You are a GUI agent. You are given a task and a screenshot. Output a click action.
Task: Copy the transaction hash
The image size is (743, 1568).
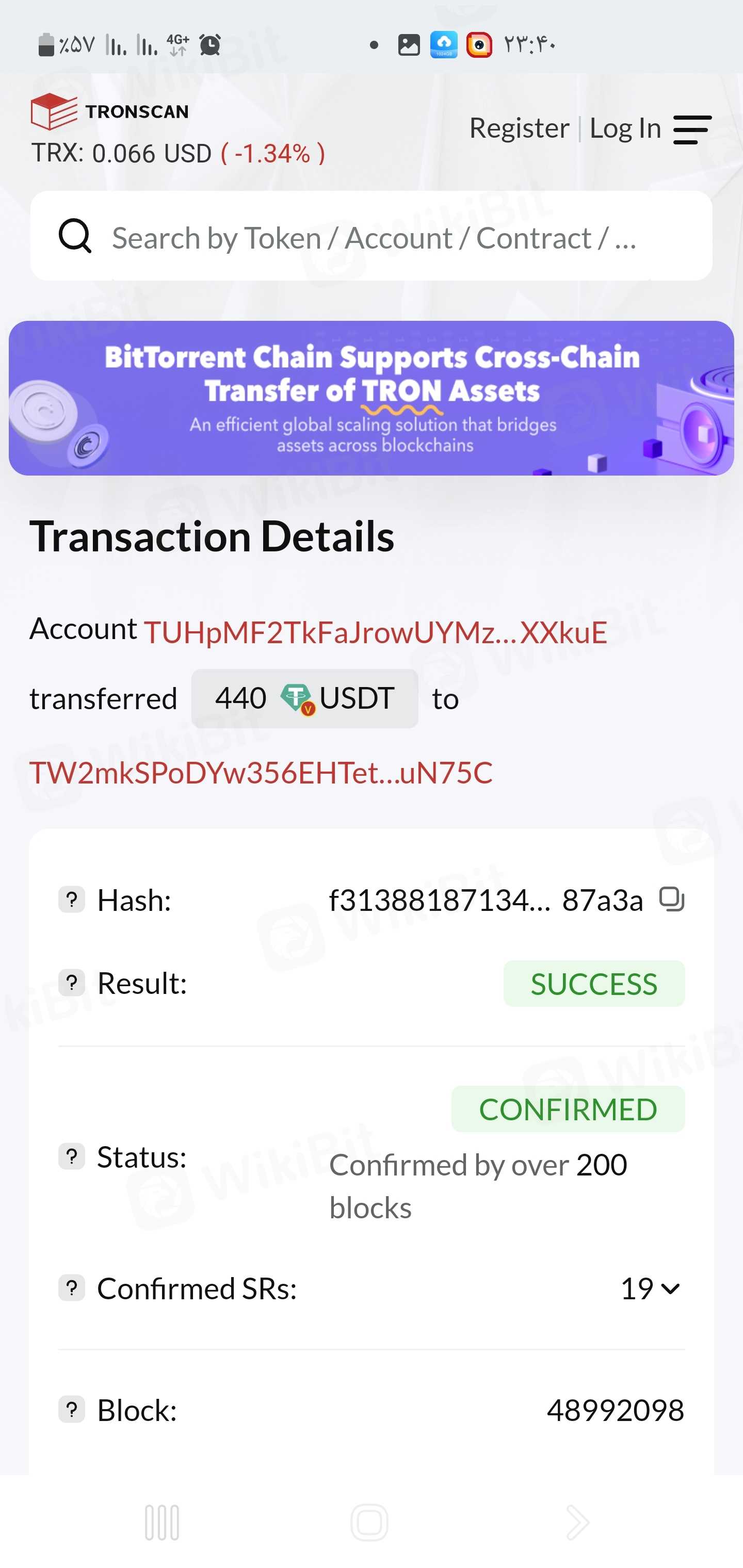tap(671, 900)
